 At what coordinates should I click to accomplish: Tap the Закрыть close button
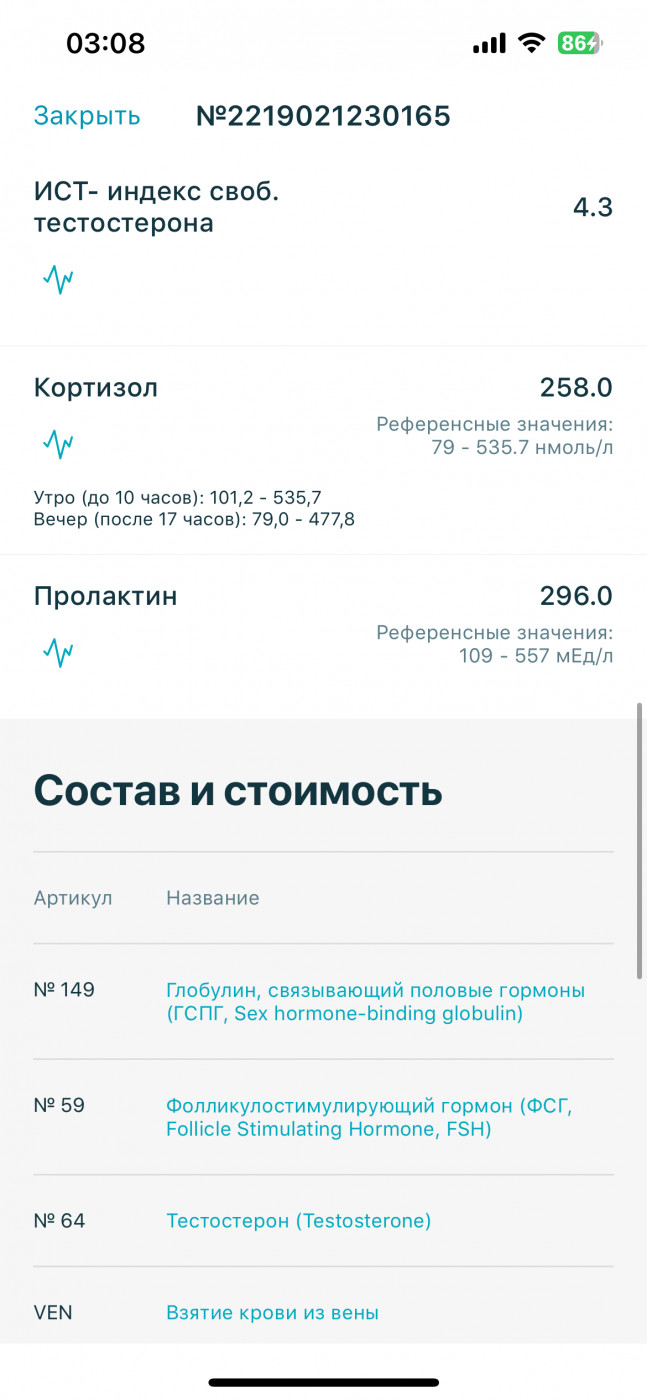click(x=87, y=116)
